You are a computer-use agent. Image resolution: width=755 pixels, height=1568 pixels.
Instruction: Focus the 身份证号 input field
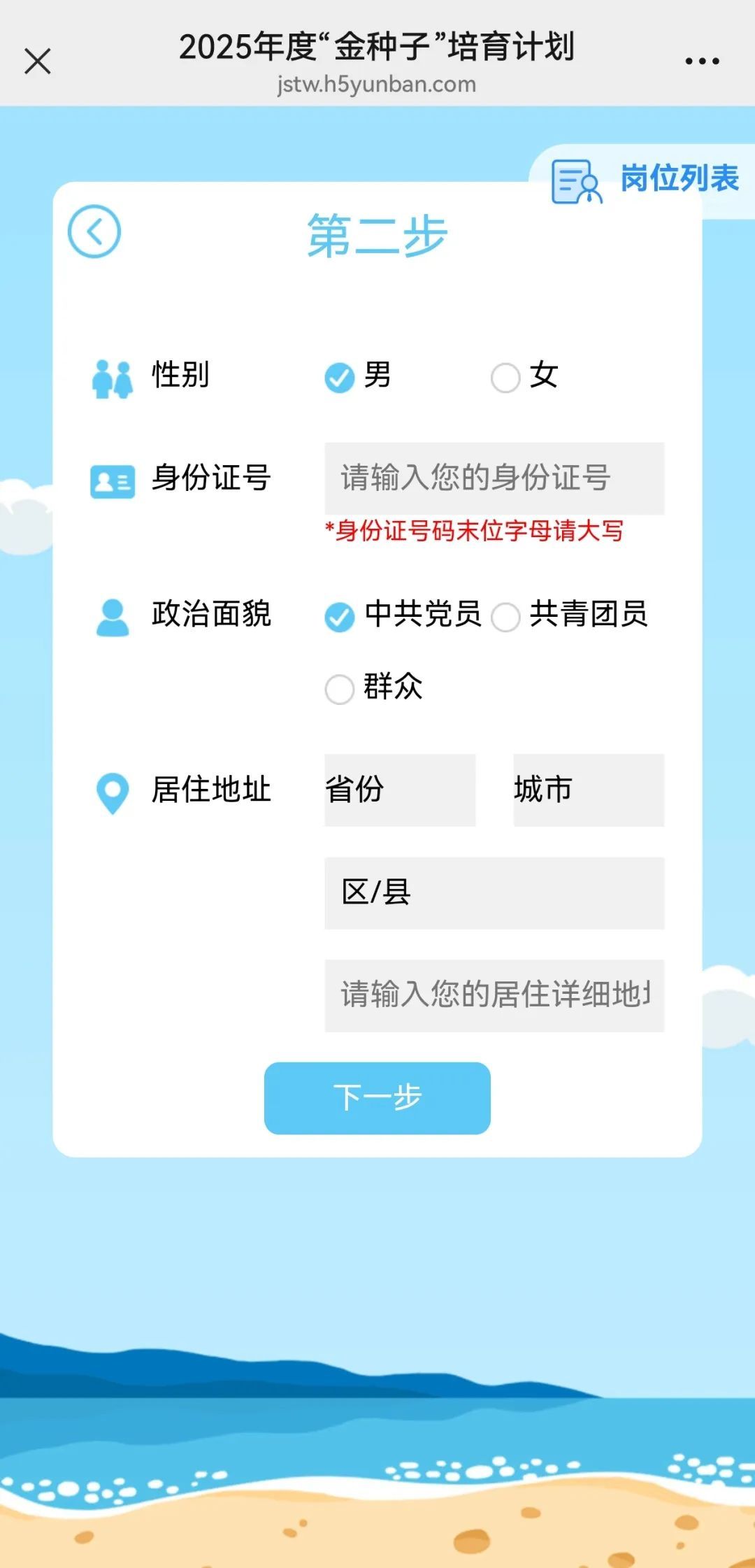point(494,478)
